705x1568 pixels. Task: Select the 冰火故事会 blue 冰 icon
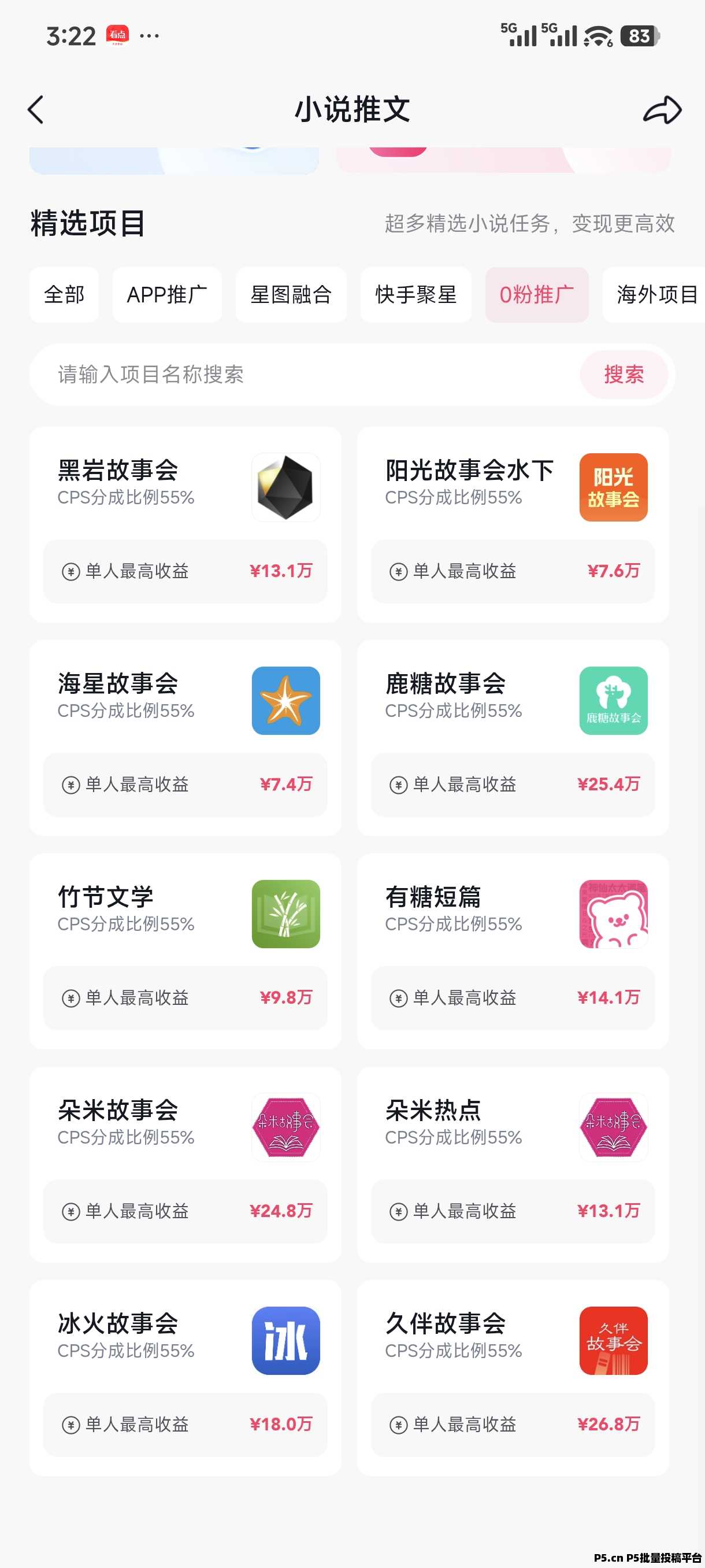[x=286, y=1341]
